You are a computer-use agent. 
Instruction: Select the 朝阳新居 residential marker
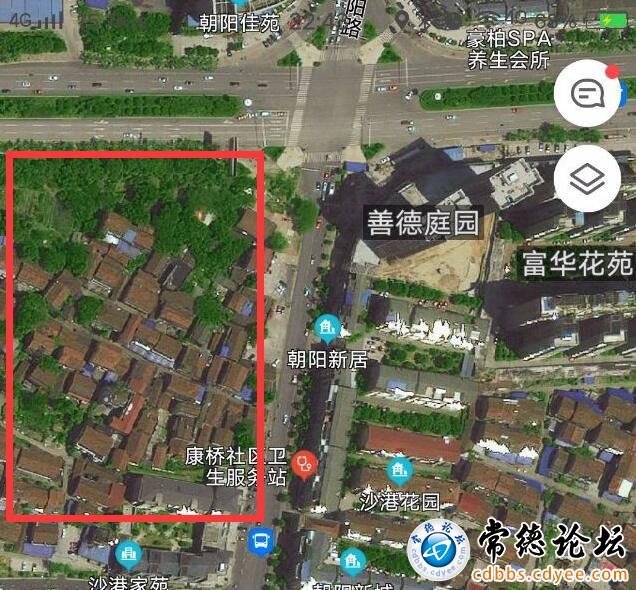326,327
